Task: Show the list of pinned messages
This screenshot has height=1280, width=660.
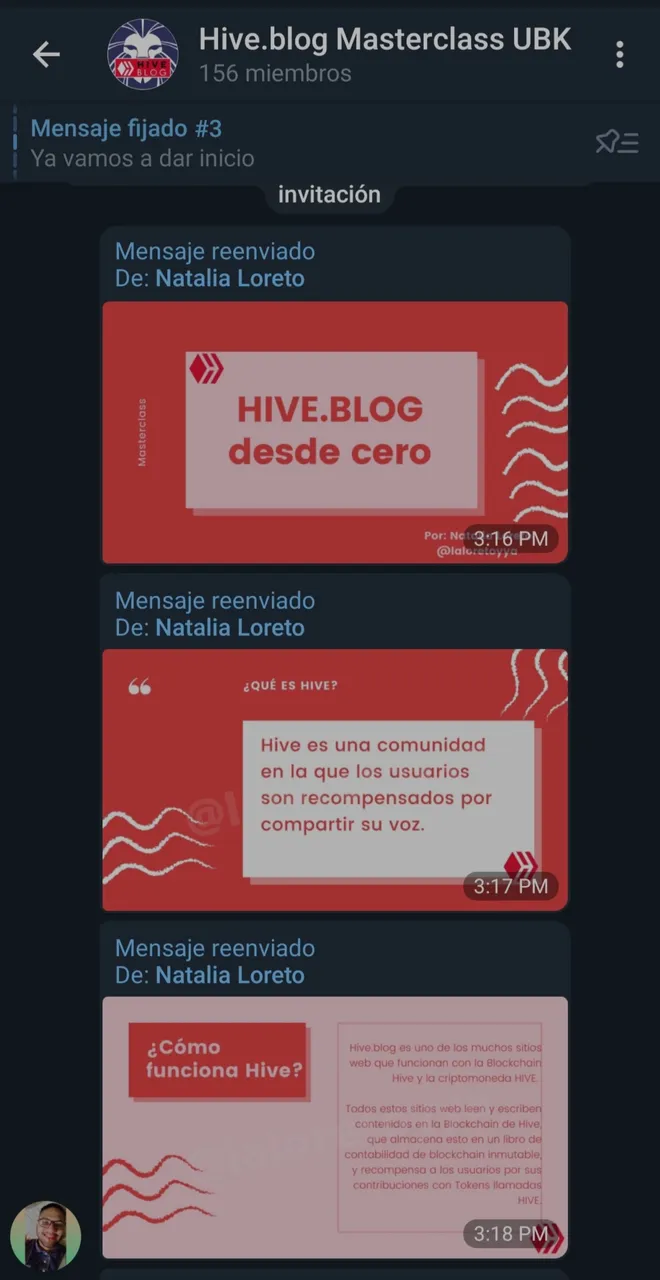Action: [616, 143]
